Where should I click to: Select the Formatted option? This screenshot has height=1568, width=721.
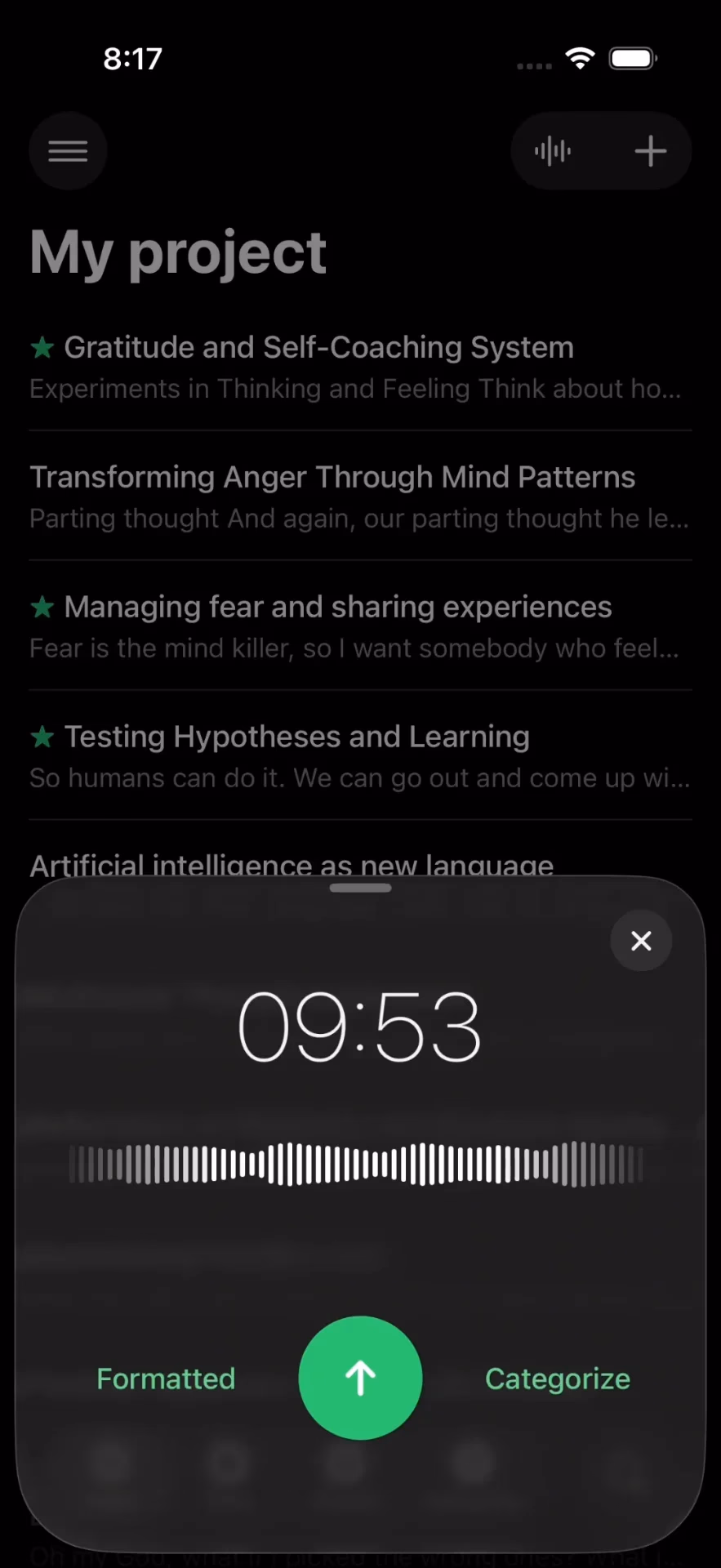click(166, 1379)
